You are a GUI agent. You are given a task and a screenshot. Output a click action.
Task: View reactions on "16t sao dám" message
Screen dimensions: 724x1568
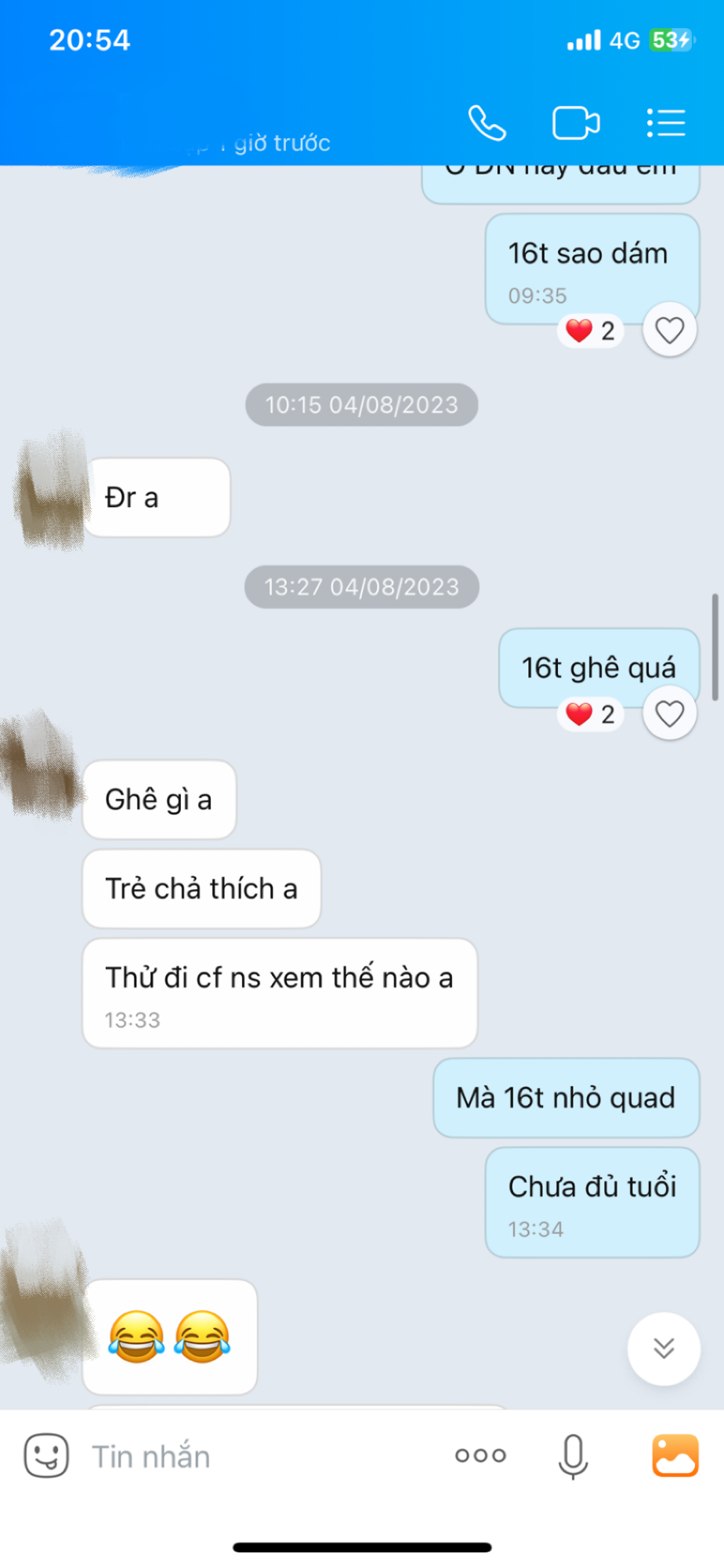591,331
